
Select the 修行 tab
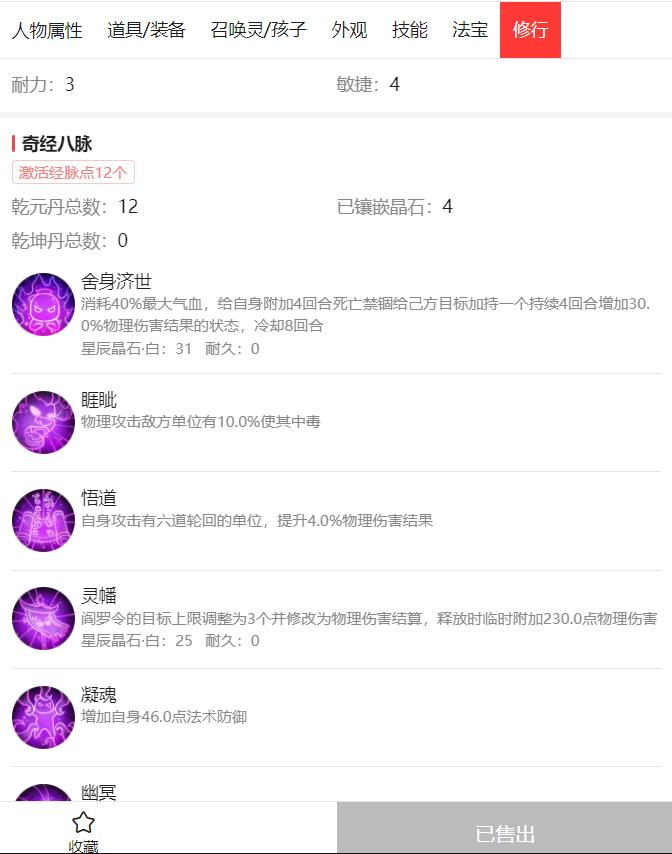point(530,30)
